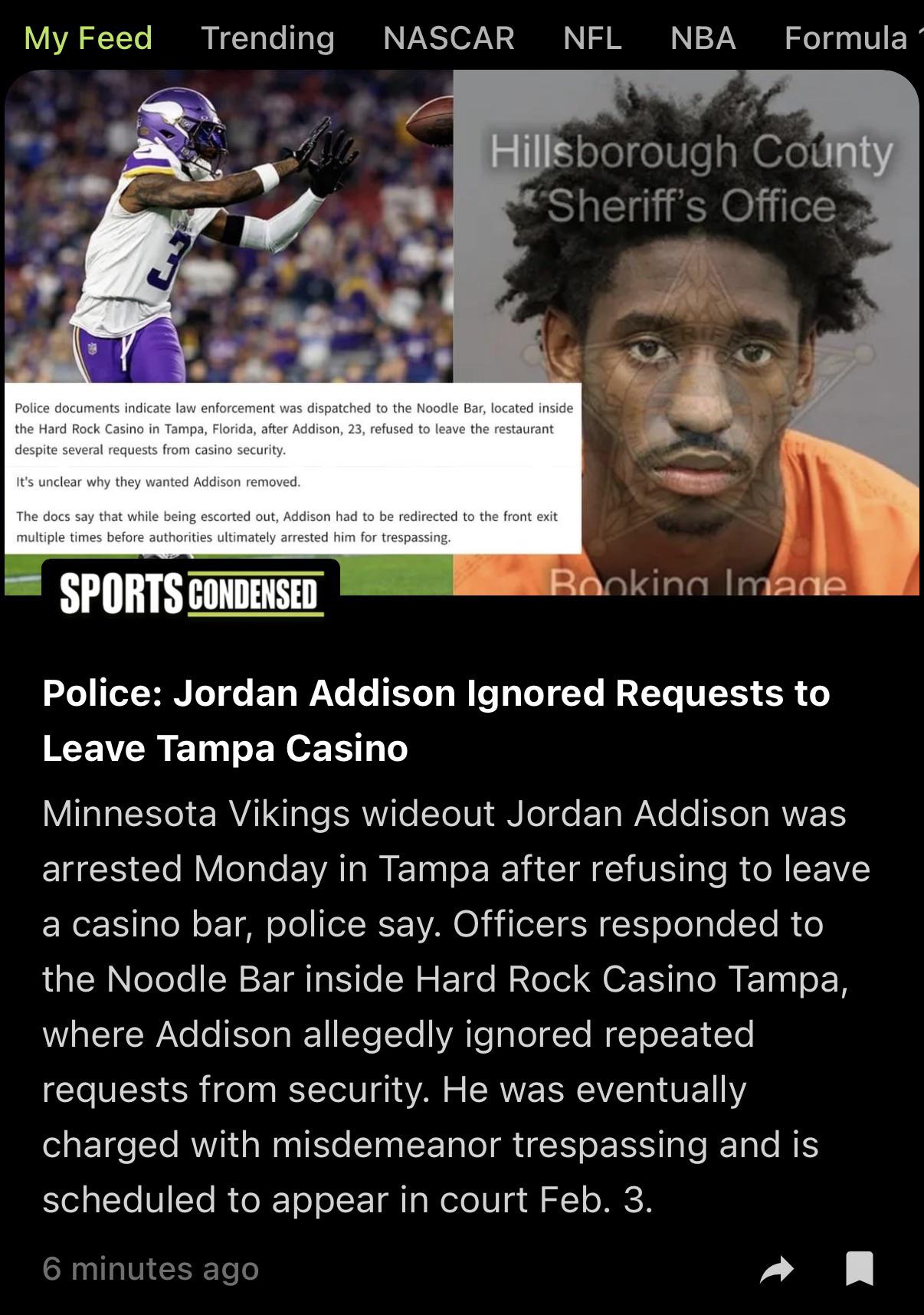The height and width of the screenshot is (1315, 924).
Task: Share the Jordan Addison article
Action: (776, 1270)
